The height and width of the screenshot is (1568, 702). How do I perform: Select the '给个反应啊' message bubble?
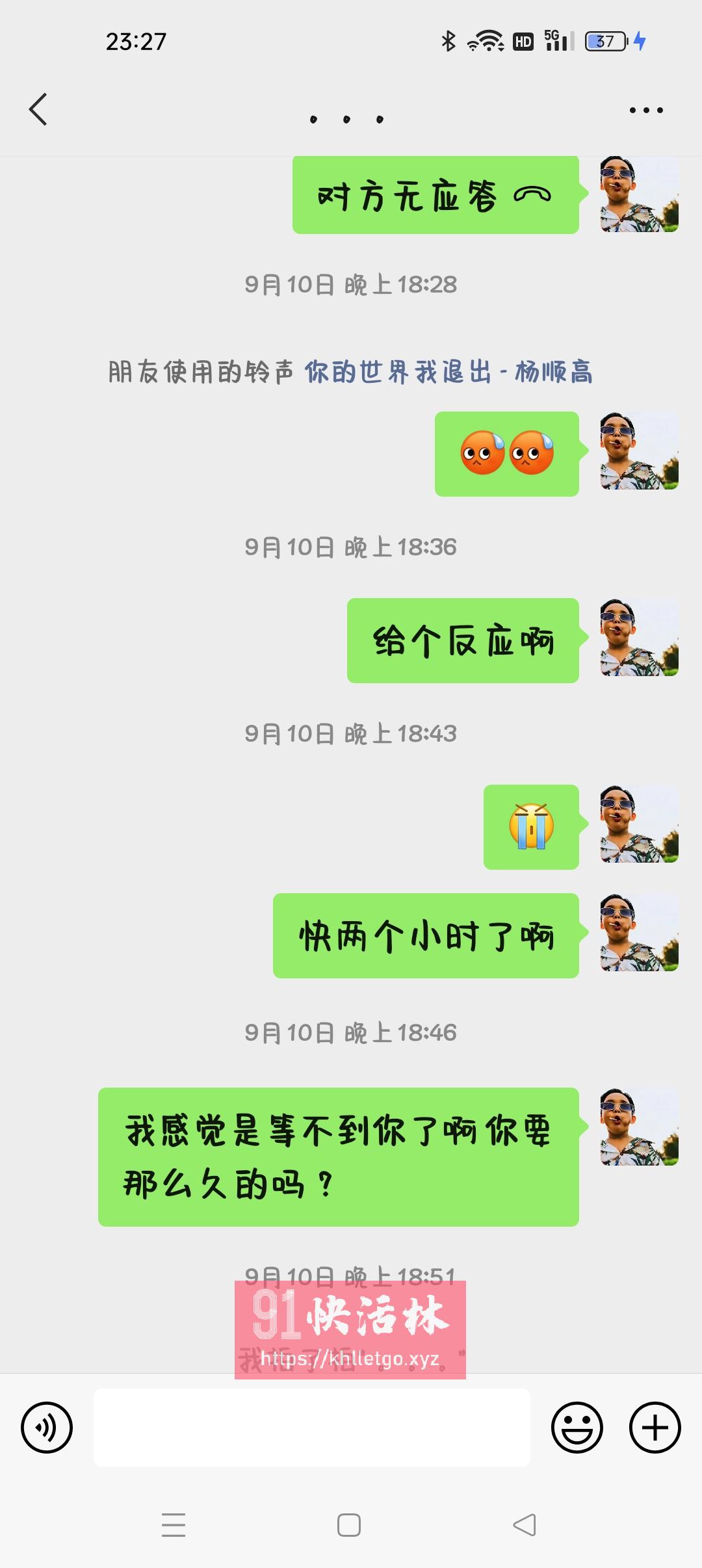pos(463,640)
